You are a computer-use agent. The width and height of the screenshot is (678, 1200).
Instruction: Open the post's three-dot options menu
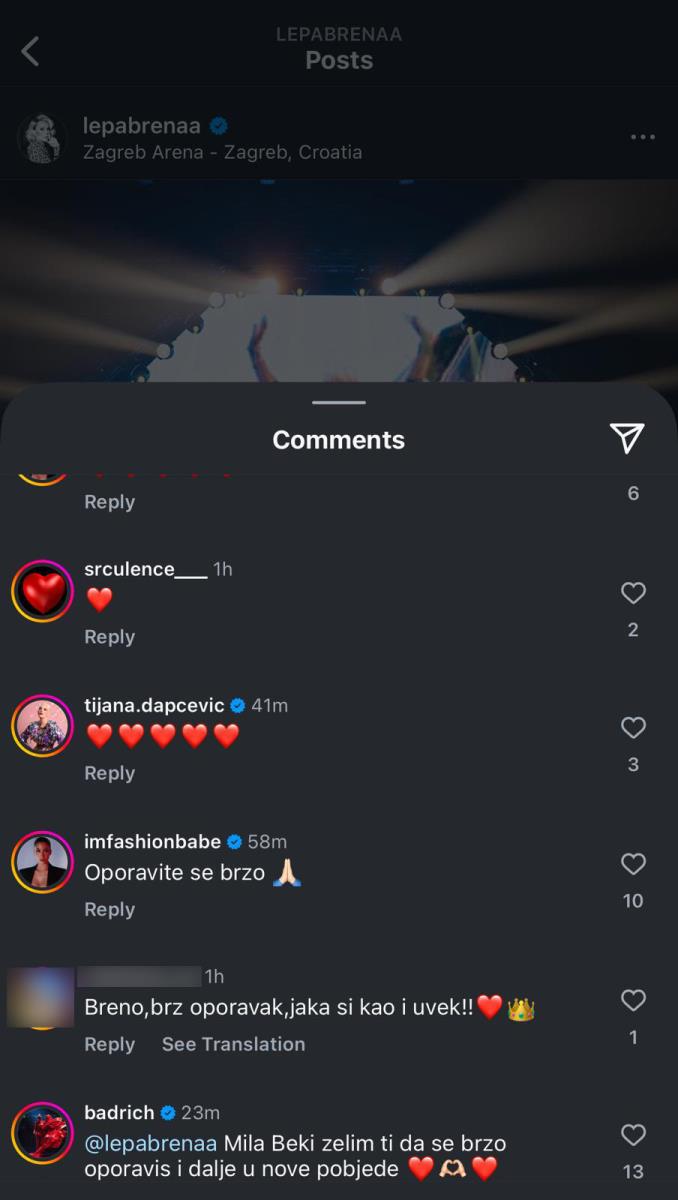(642, 138)
